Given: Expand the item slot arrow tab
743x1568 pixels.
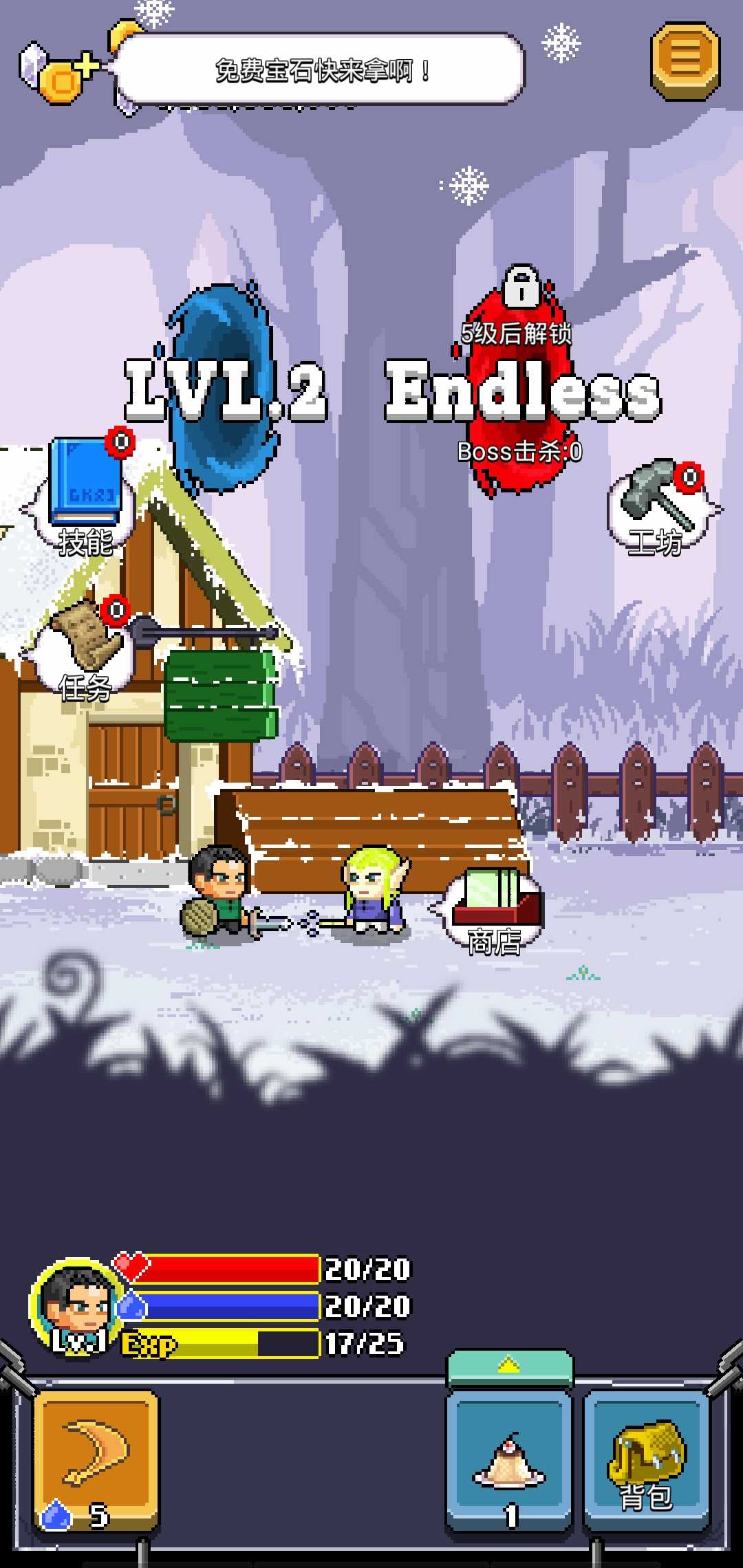Looking at the screenshot, I should (x=509, y=1365).
